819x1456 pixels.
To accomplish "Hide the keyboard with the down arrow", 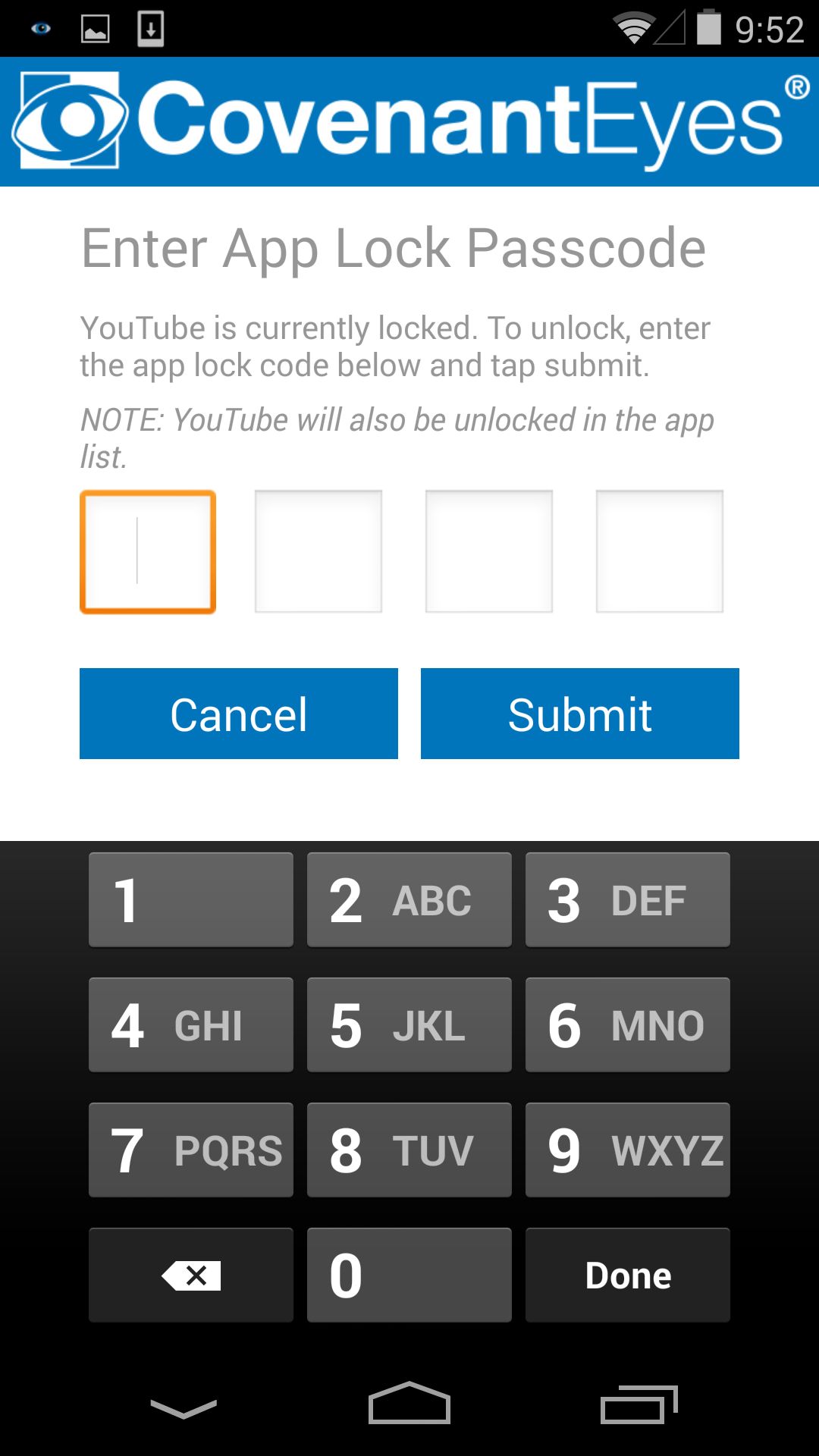I will [x=184, y=1408].
